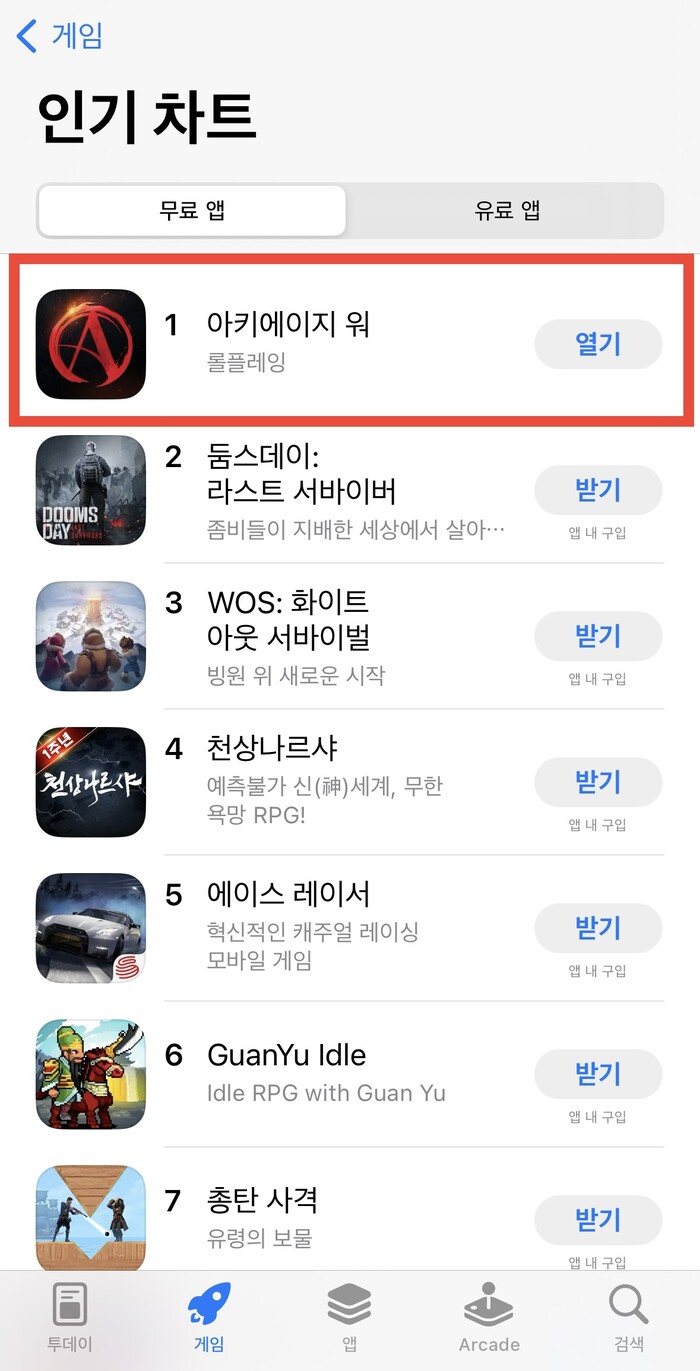View WOS: 화이트 아웃 서바이벌 page
The image size is (700, 1371).
click(280, 636)
